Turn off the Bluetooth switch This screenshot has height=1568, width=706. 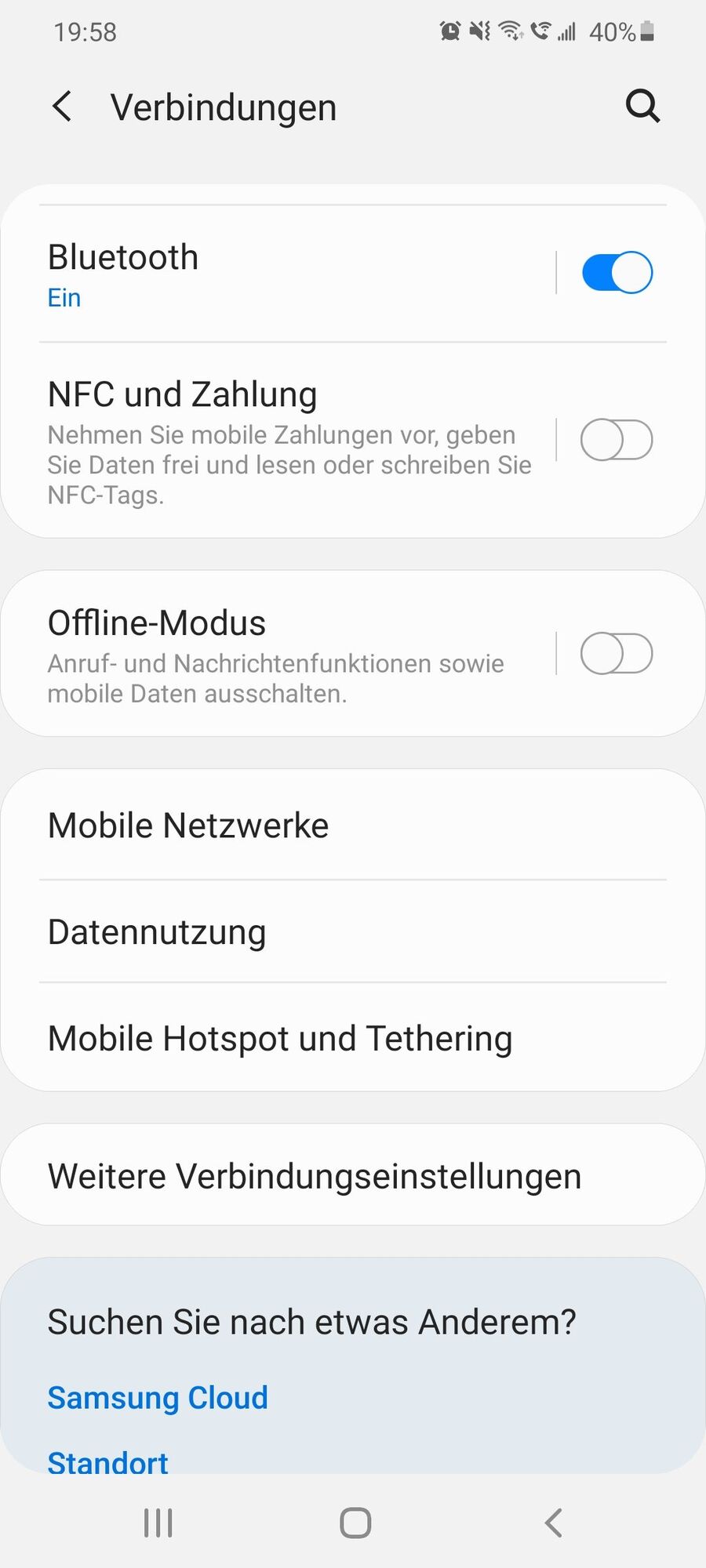617,273
